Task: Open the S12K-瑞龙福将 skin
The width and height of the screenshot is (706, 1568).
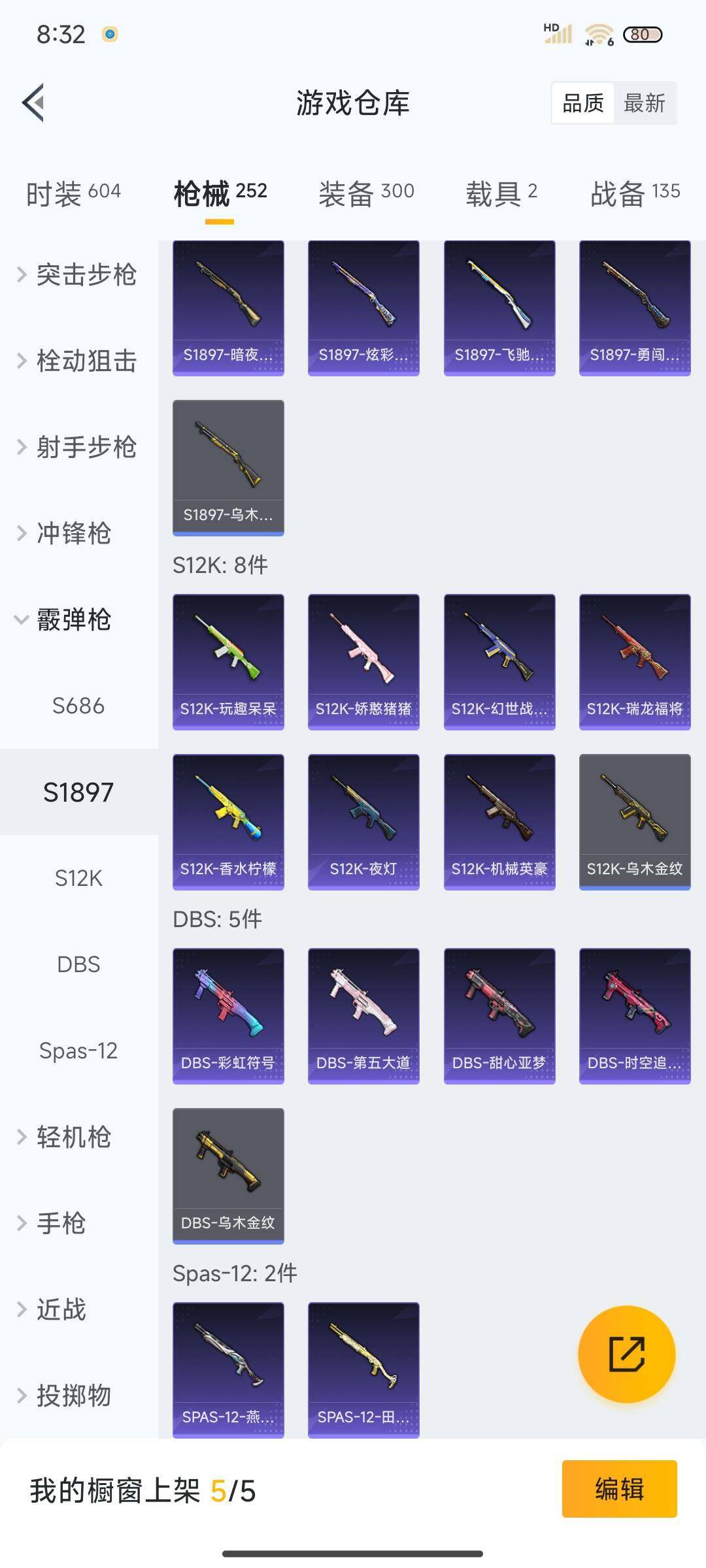Action: pos(635,661)
